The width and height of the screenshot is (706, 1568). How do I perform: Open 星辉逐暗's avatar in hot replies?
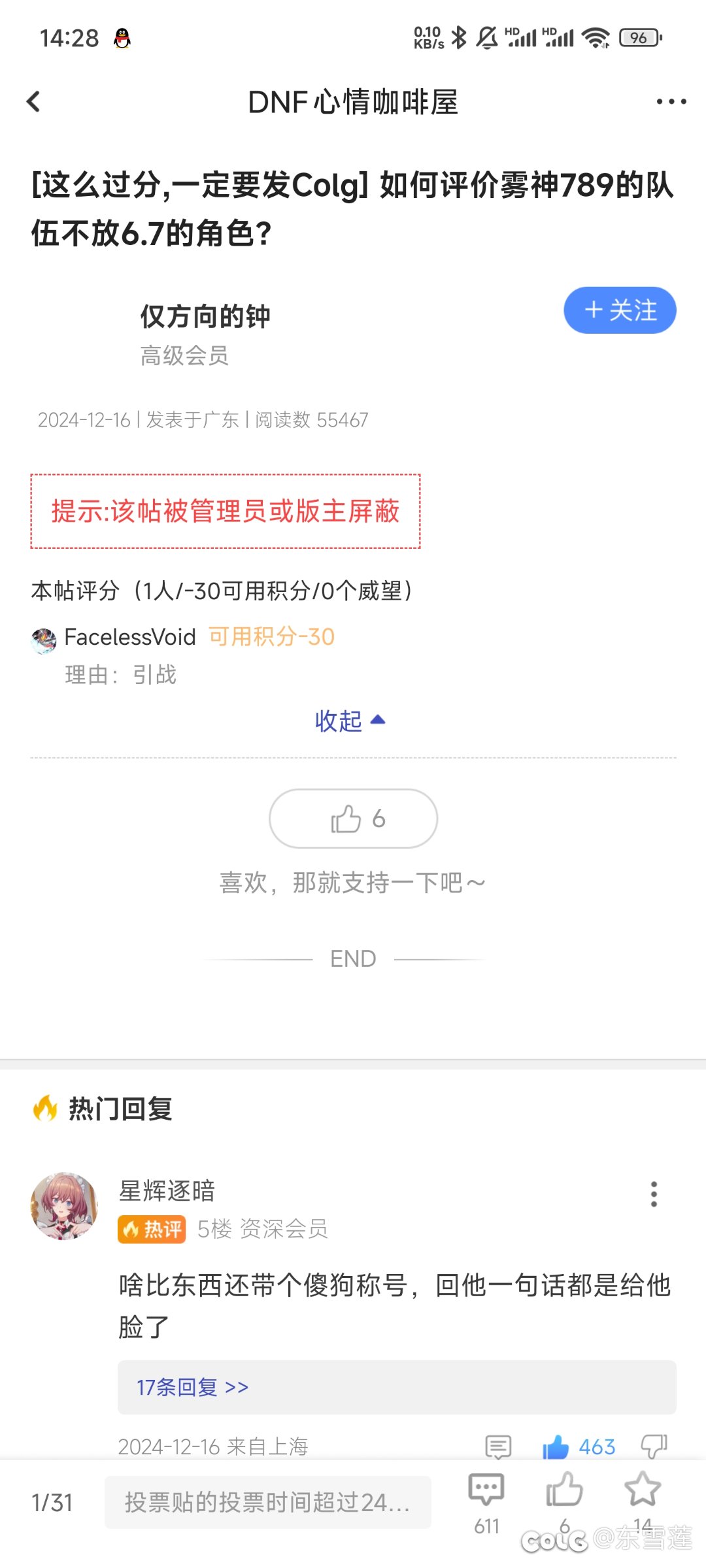coord(64,1205)
